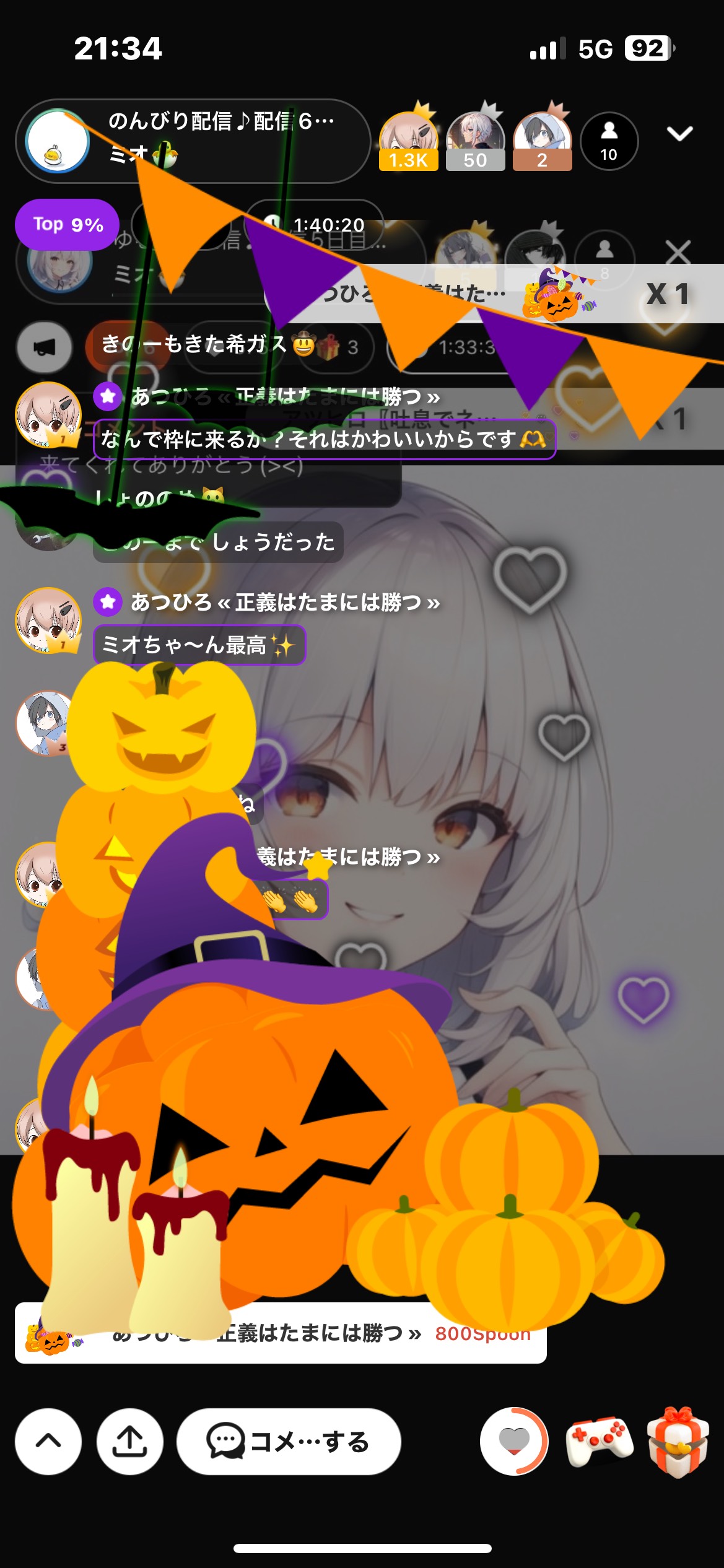Viewport: 724px width, 1568px height.
Task: Open the streamer profile header ミオ
Action: [192, 141]
